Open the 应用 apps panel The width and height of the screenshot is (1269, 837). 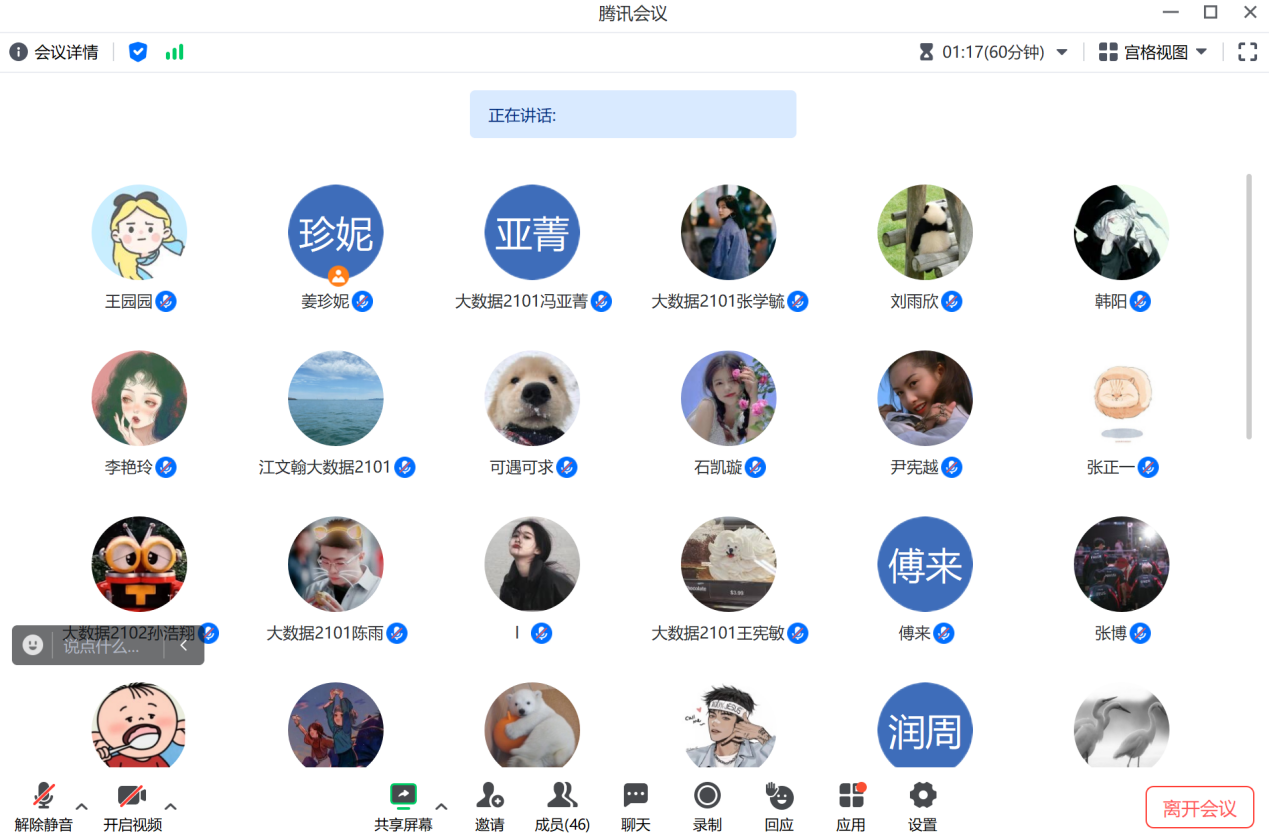(x=851, y=805)
